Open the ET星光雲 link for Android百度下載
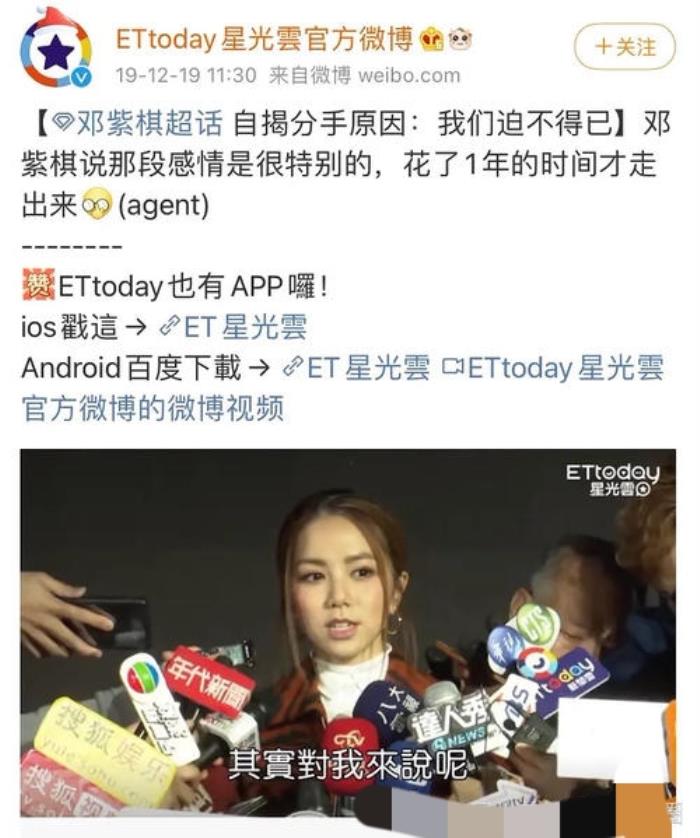This screenshot has height=838, width=700. 356,368
